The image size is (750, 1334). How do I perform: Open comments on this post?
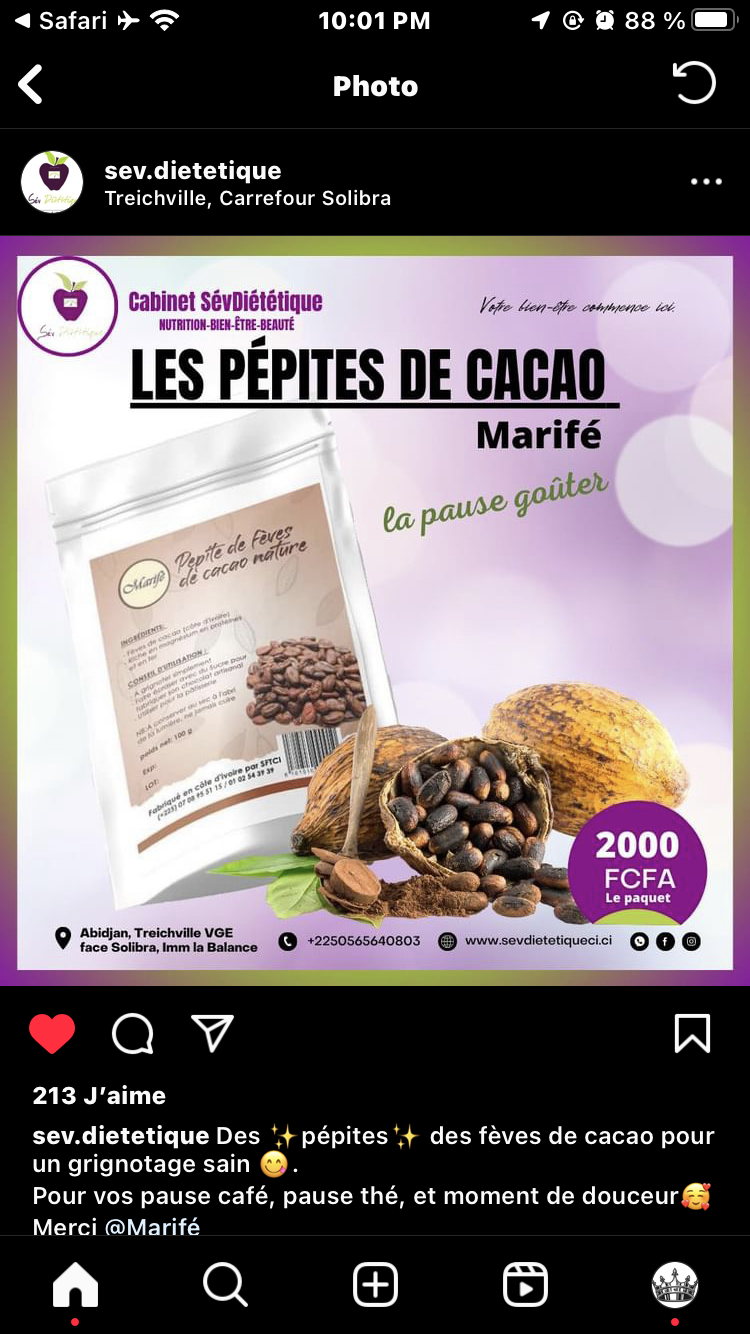pos(132,1034)
